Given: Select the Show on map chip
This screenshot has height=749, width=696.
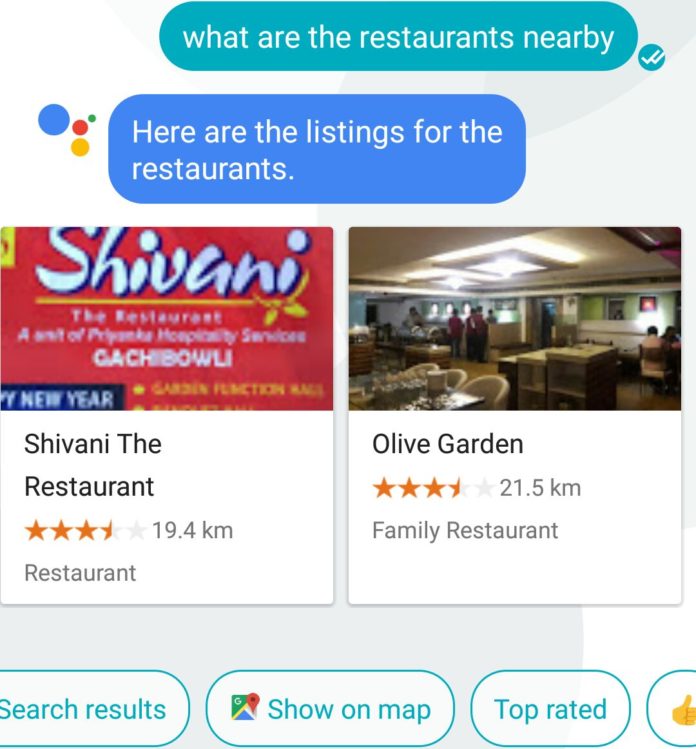Looking at the screenshot, I should (x=330, y=710).
